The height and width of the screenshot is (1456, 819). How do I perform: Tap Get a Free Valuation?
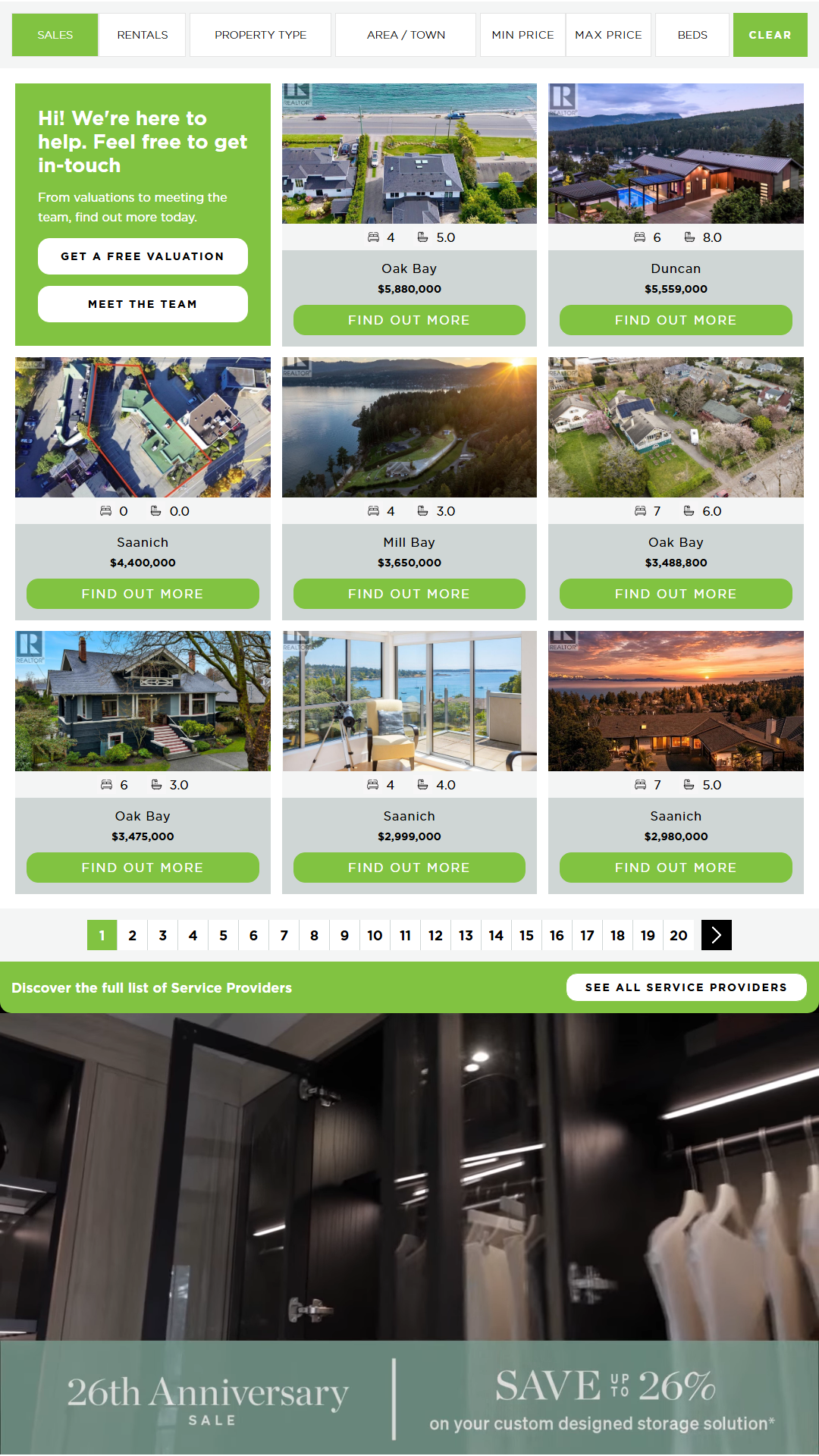(x=143, y=256)
